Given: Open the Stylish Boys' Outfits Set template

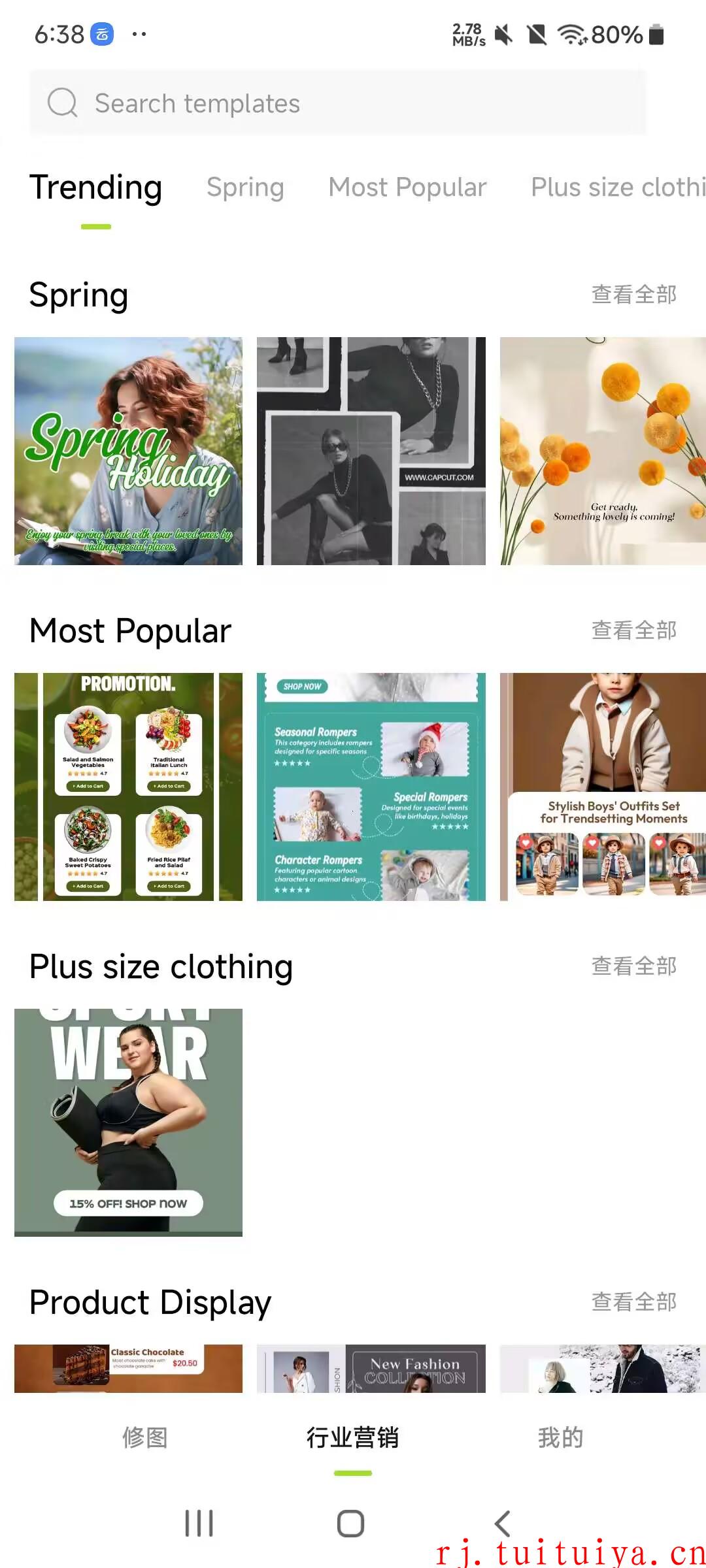Looking at the screenshot, I should click(x=603, y=787).
